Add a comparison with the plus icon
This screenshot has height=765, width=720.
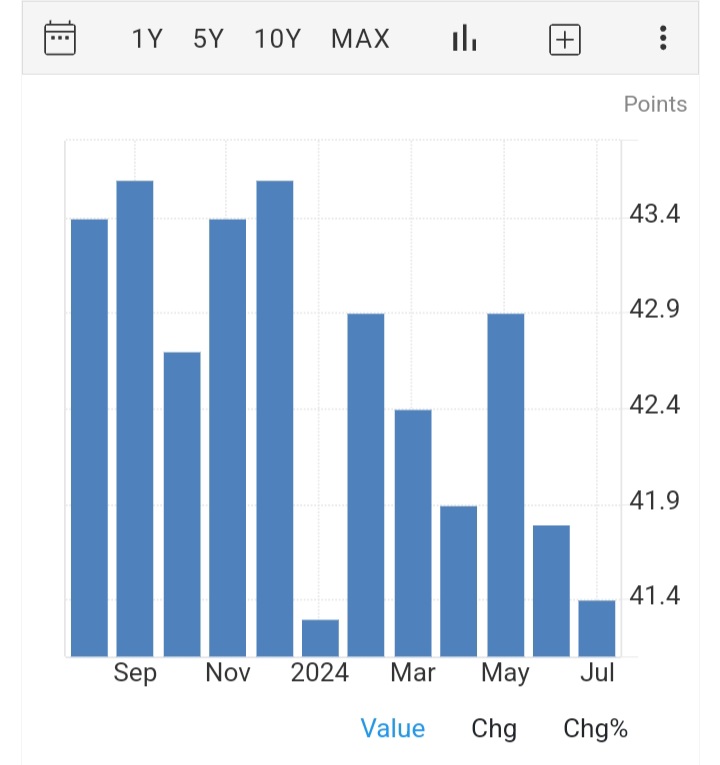(x=565, y=39)
